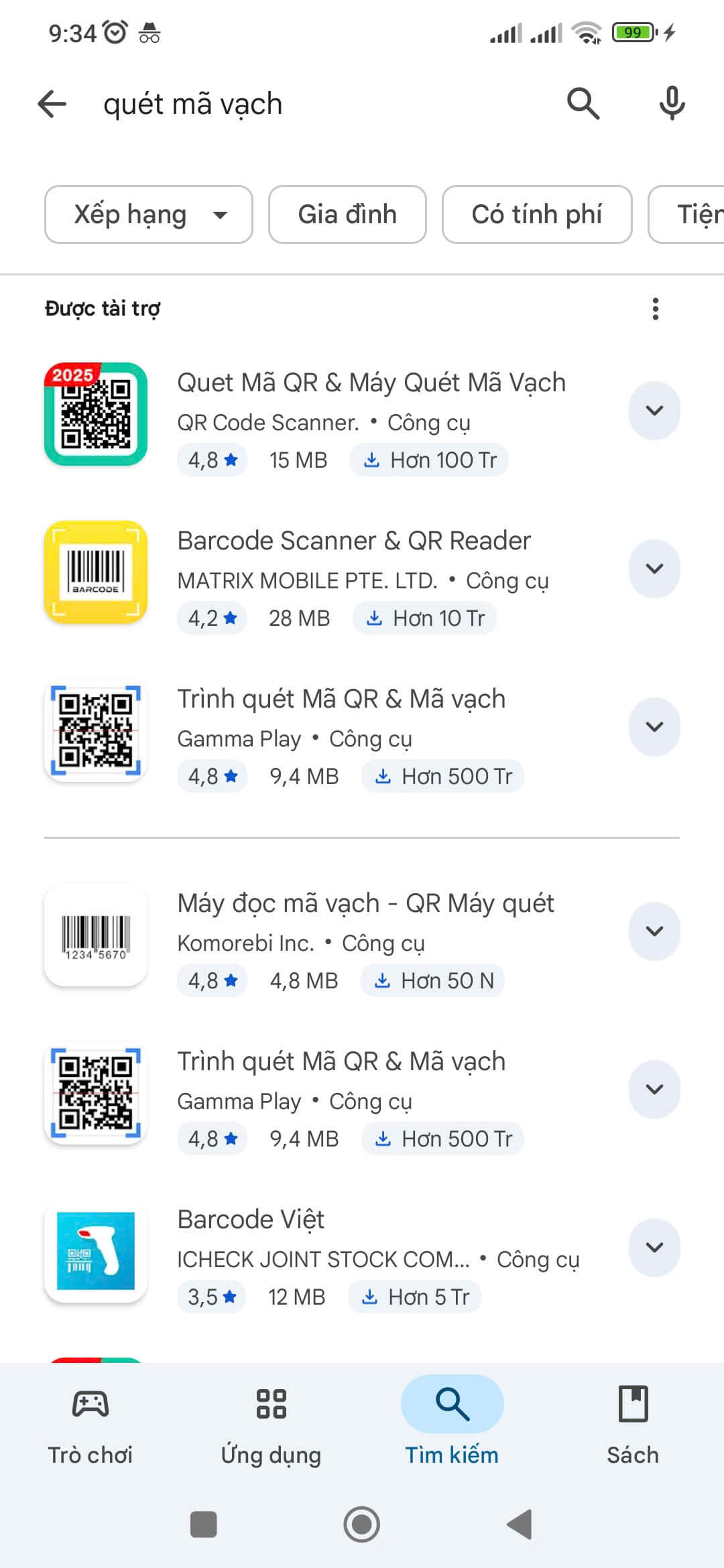Open the Xếp hạng dropdown filter
Screen dimensions: 724x1568
(149, 214)
